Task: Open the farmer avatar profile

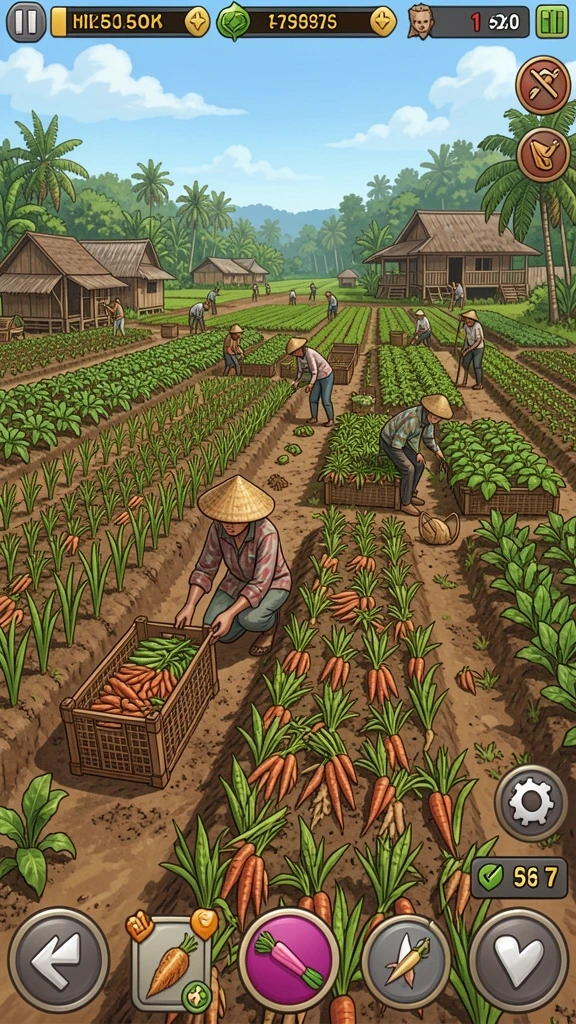Action: [422, 22]
